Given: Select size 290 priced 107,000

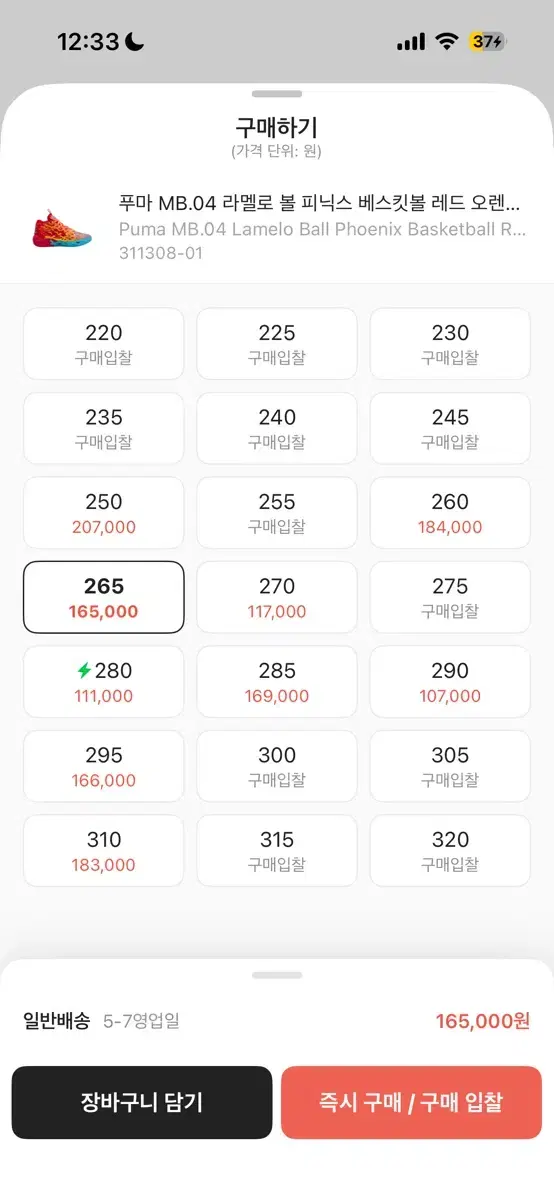Looking at the screenshot, I should click(x=450, y=682).
